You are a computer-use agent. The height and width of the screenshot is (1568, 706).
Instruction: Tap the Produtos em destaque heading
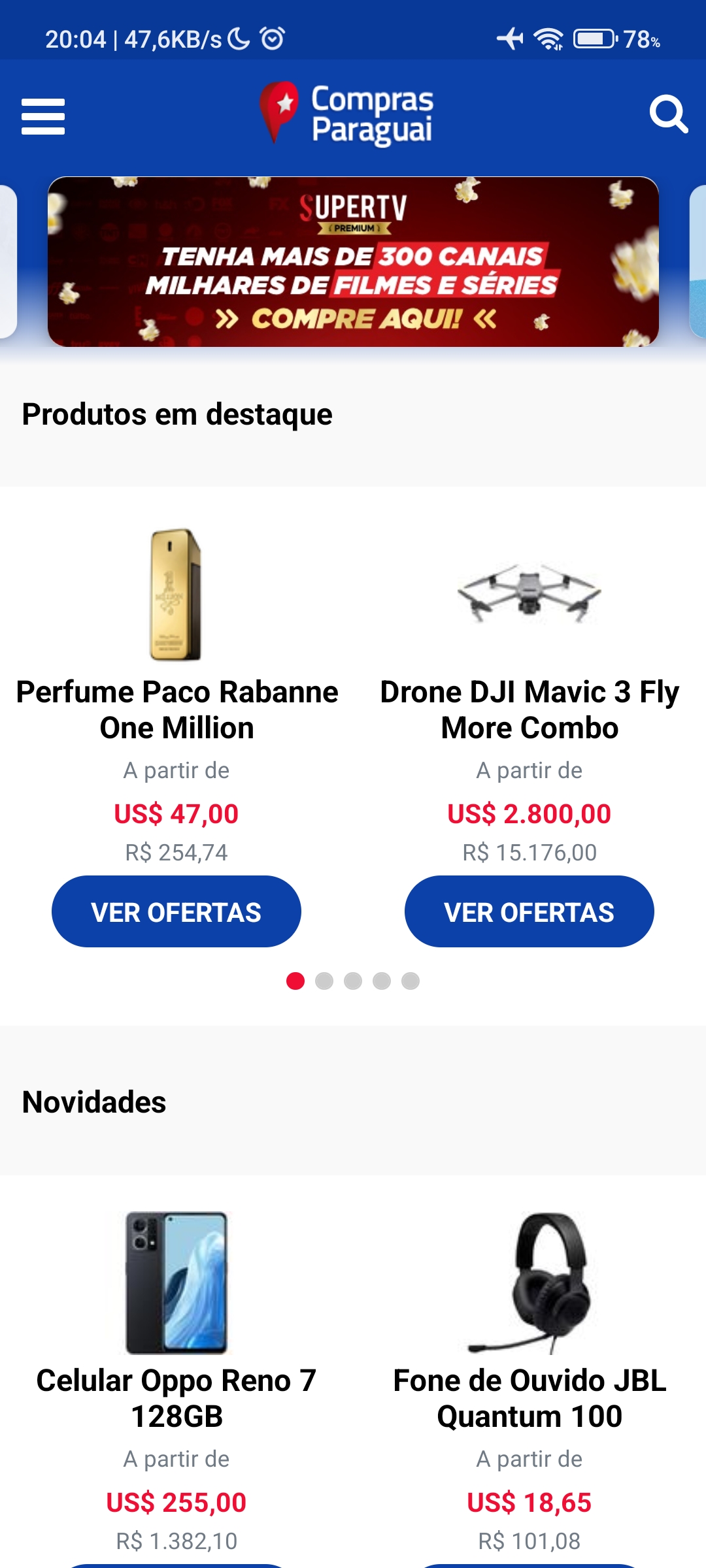click(176, 414)
